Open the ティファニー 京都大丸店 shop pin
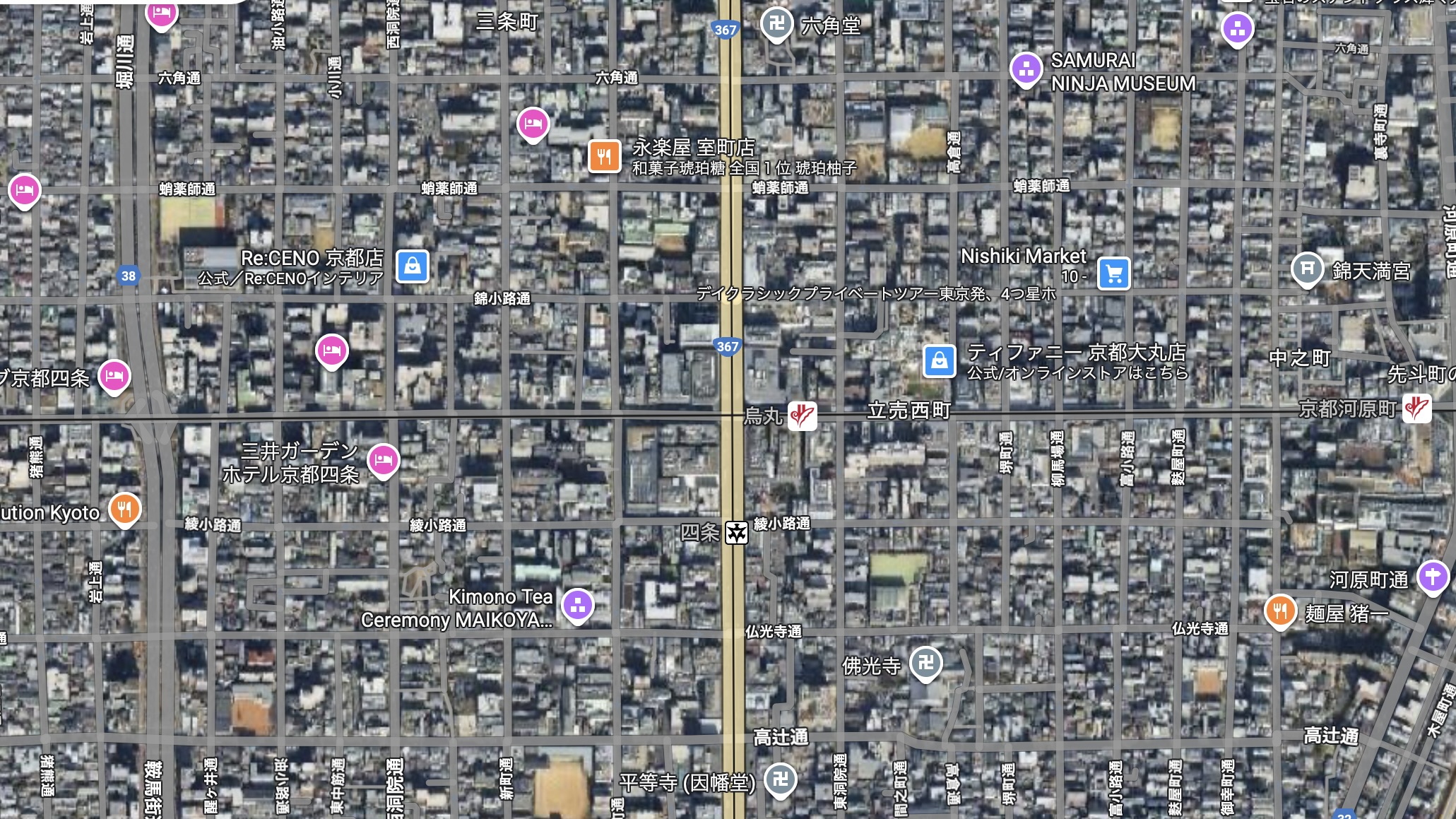Image resolution: width=1456 pixels, height=819 pixels. pyautogui.click(x=939, y=361)
